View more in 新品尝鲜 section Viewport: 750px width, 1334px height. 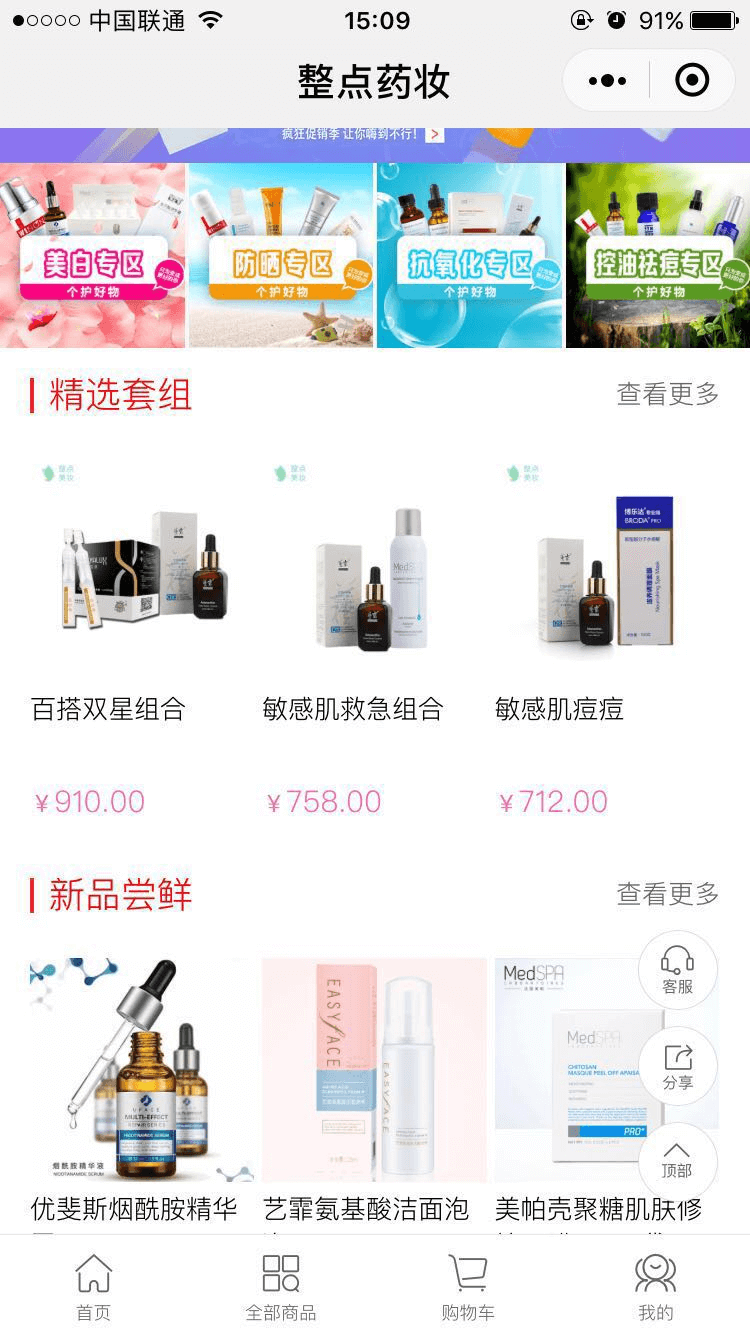[667, 893]
